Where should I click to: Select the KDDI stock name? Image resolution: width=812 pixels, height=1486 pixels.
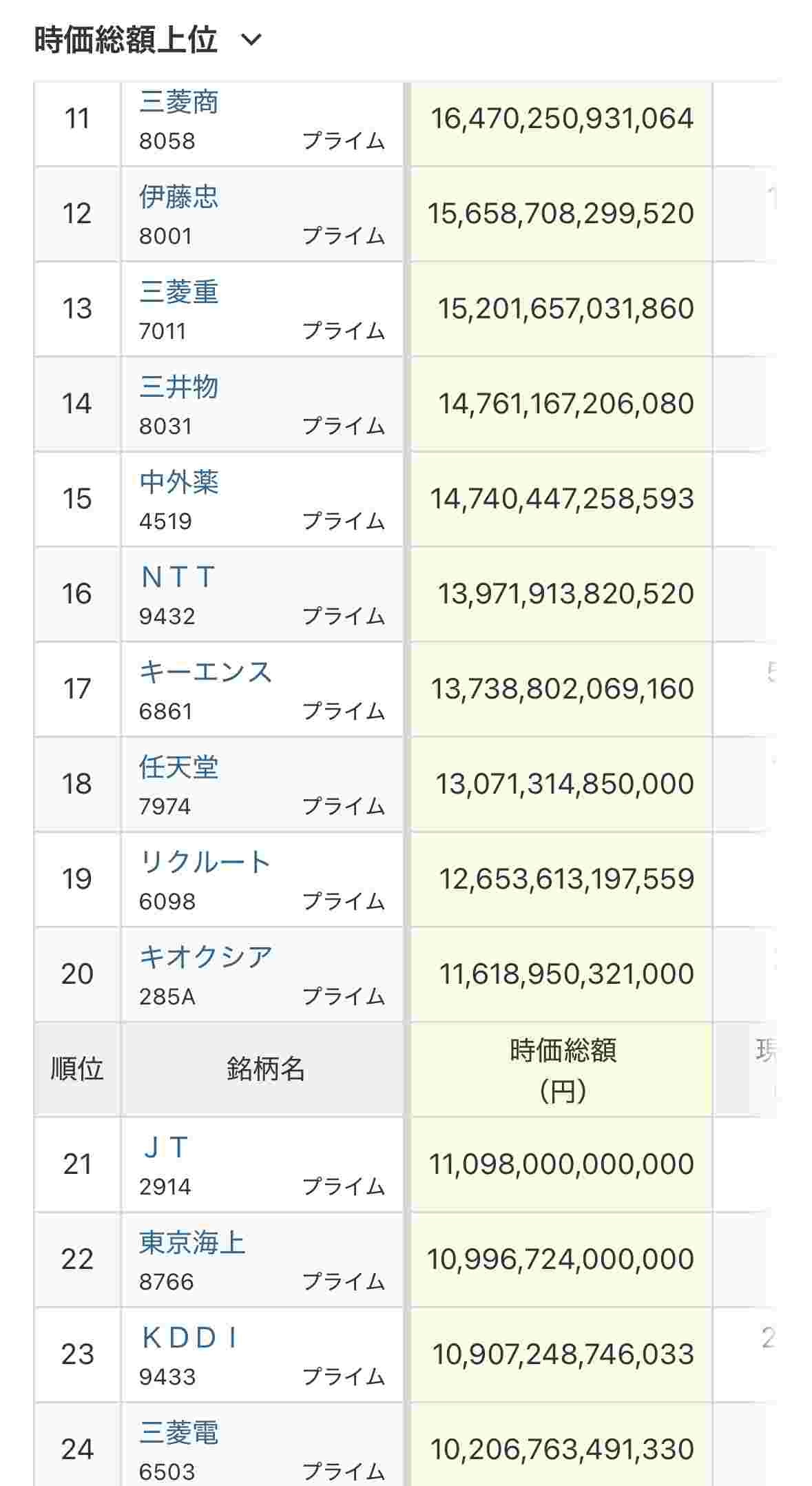click(x=190, y=1338)
